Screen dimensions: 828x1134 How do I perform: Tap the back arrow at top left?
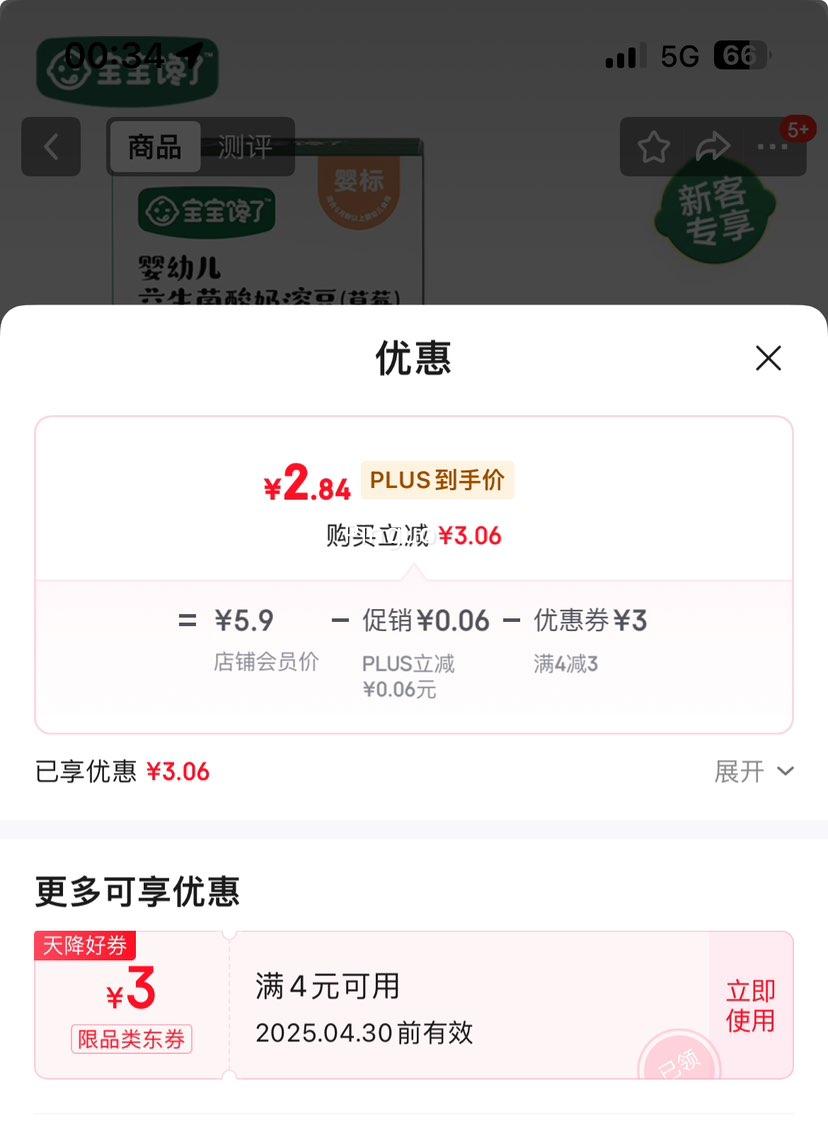tap(51, 147)
